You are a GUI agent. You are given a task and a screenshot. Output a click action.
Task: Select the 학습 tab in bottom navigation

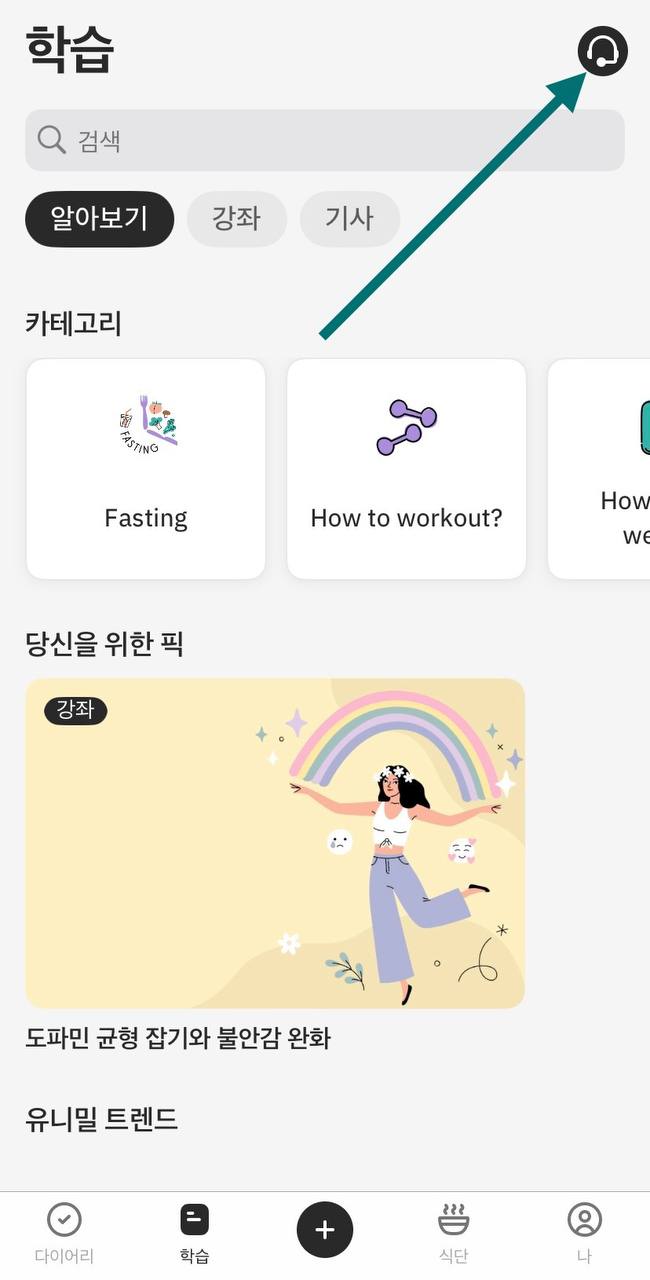pos(194,1234)
